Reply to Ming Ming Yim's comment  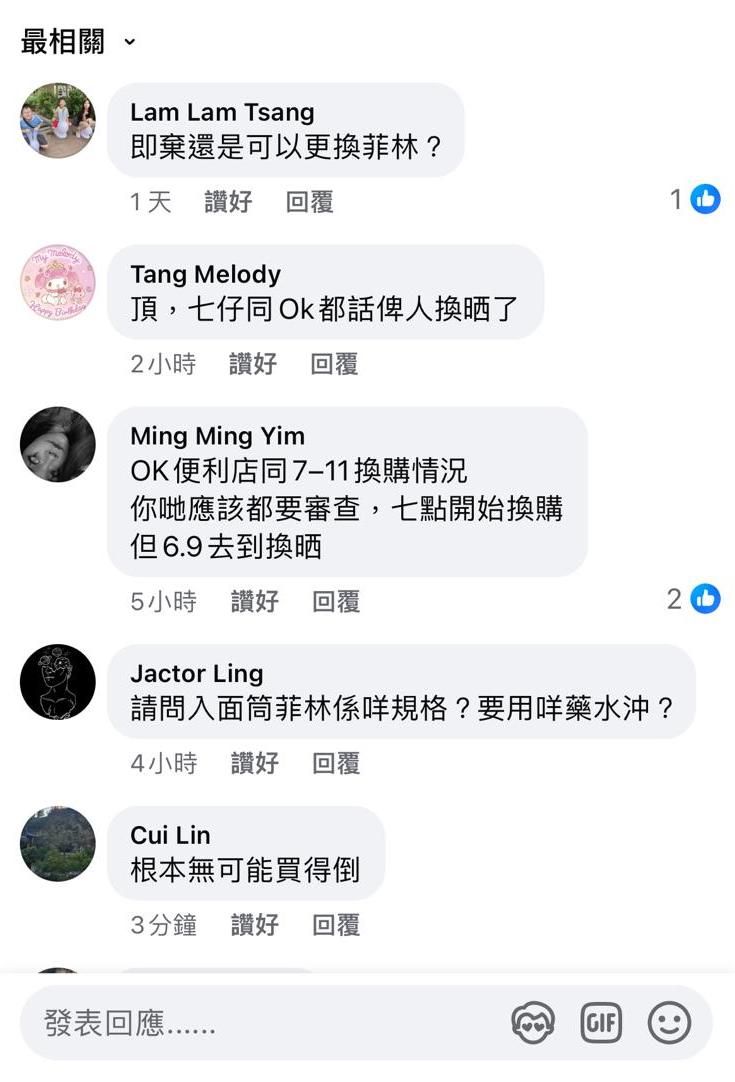336,601
